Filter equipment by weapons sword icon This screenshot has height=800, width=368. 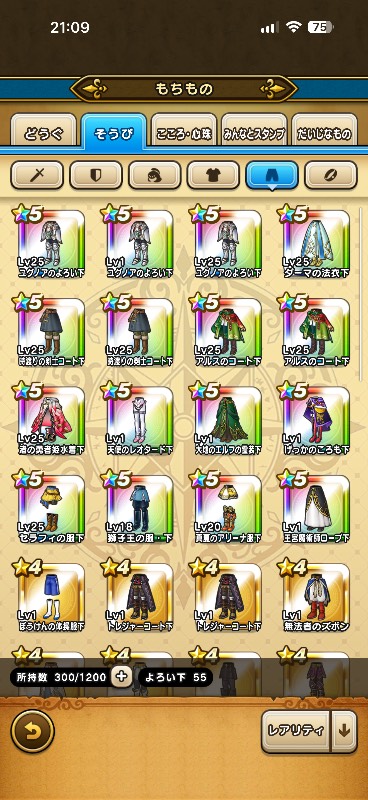pyautogui.click(x=37, y=175)
